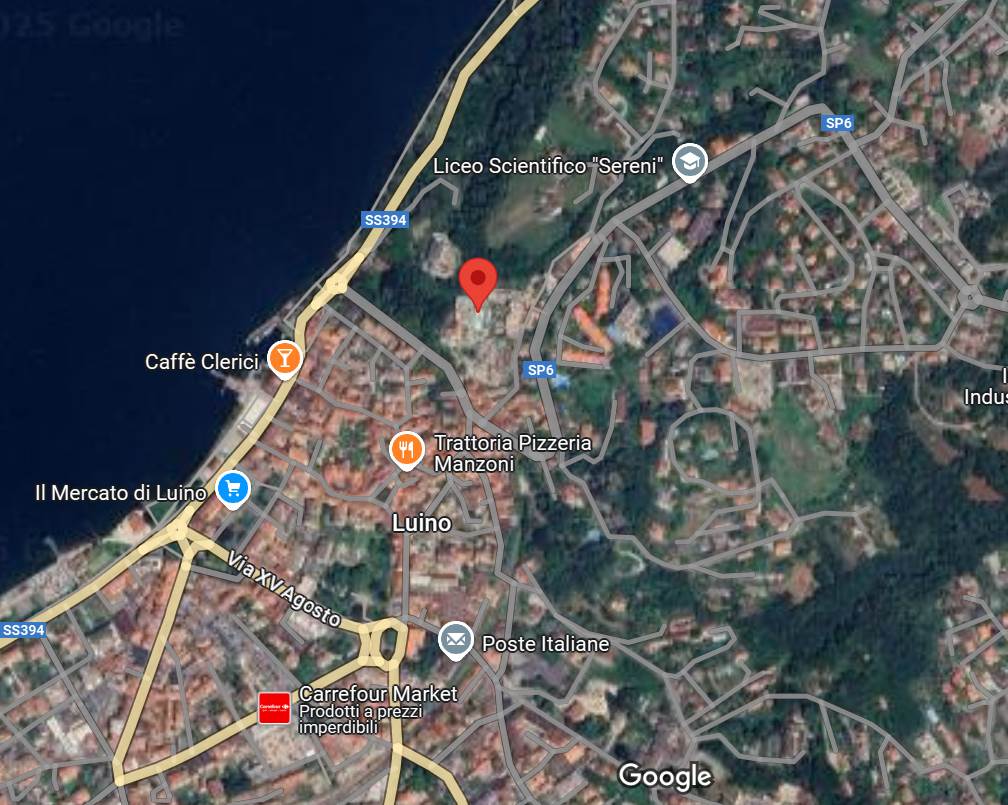1008x805 pixels.
Task: Select Il Mercato di Luino shopping marker
Action: pyautogui.click(x=233, y=489)
